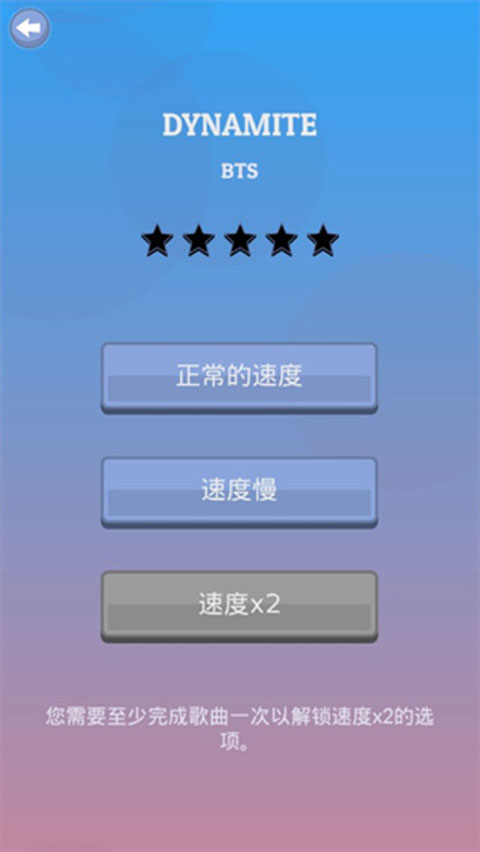Tap the locked 速度x2 button
The image size is (480, 852).
tap(239, 606)
